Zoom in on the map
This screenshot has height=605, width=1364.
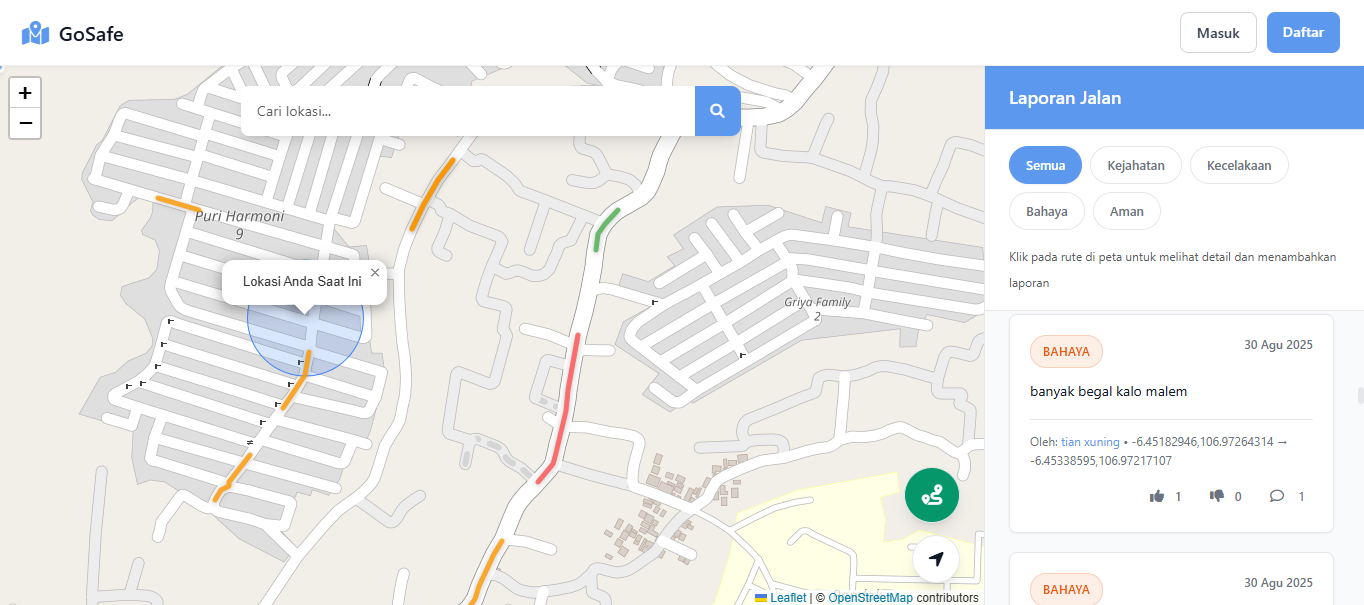point(25,93)
